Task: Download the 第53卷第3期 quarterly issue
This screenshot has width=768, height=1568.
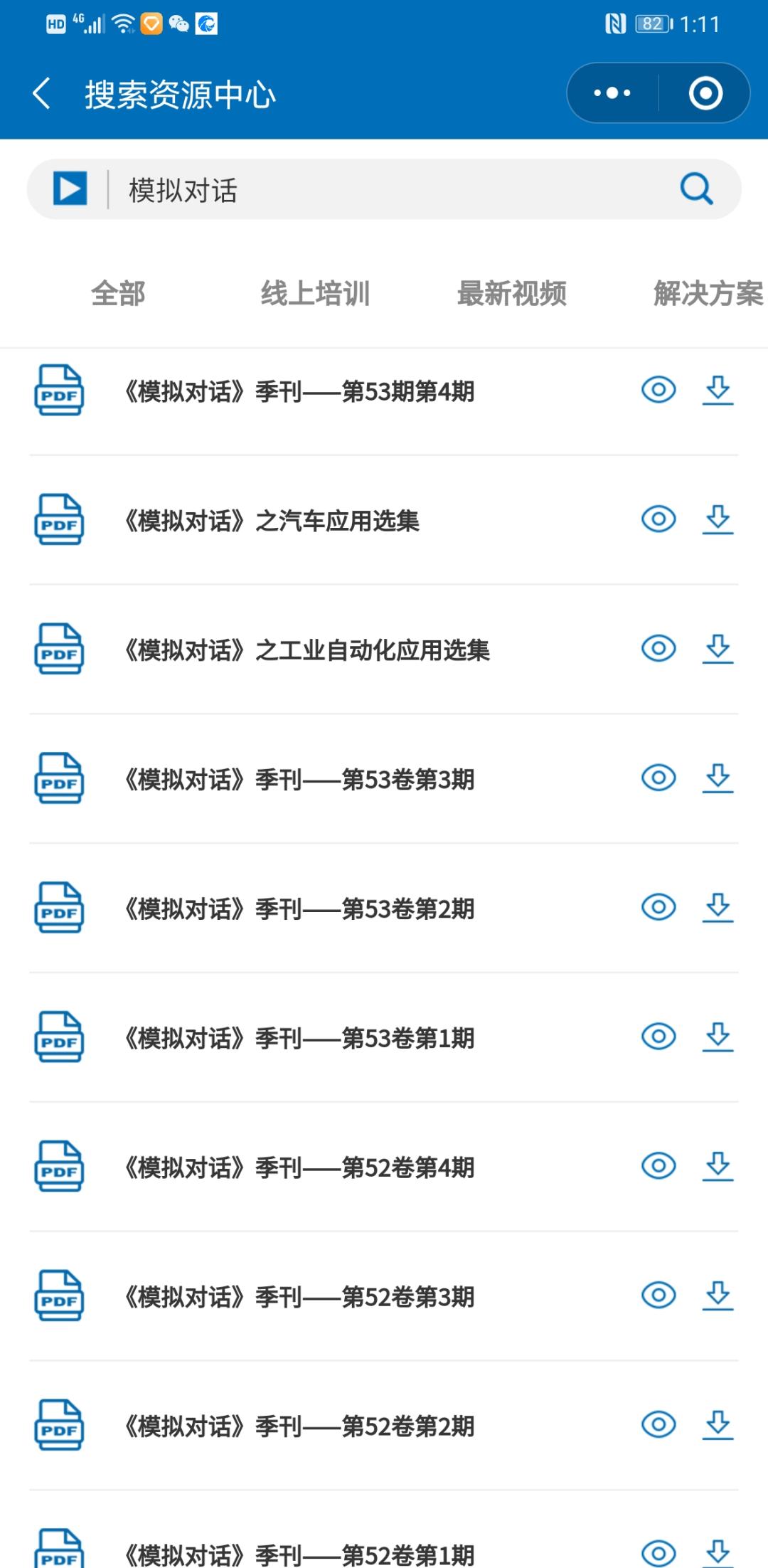Action: pyautogui.click(x=718, y=778)
